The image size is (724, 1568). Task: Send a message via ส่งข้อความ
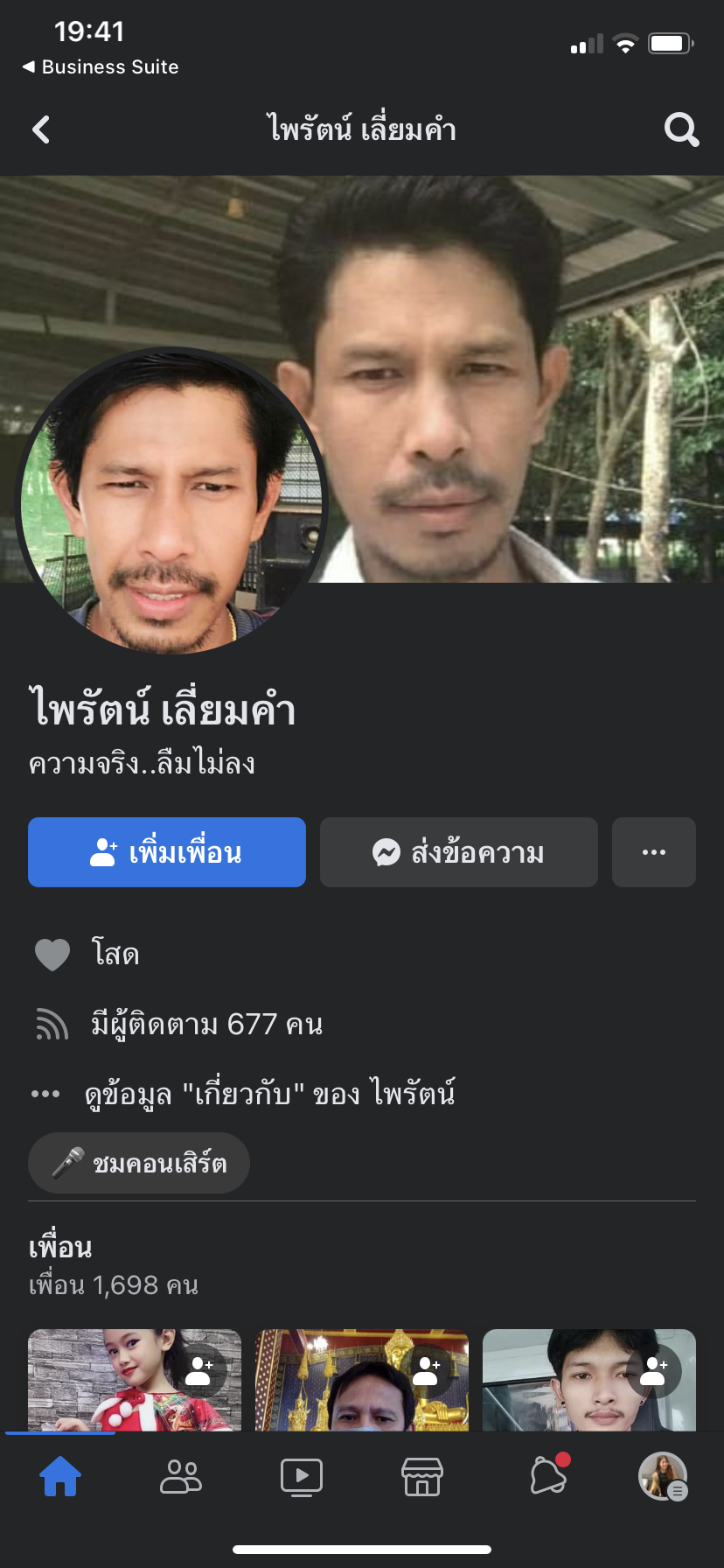pyautogui.click(x=459, y=852)
